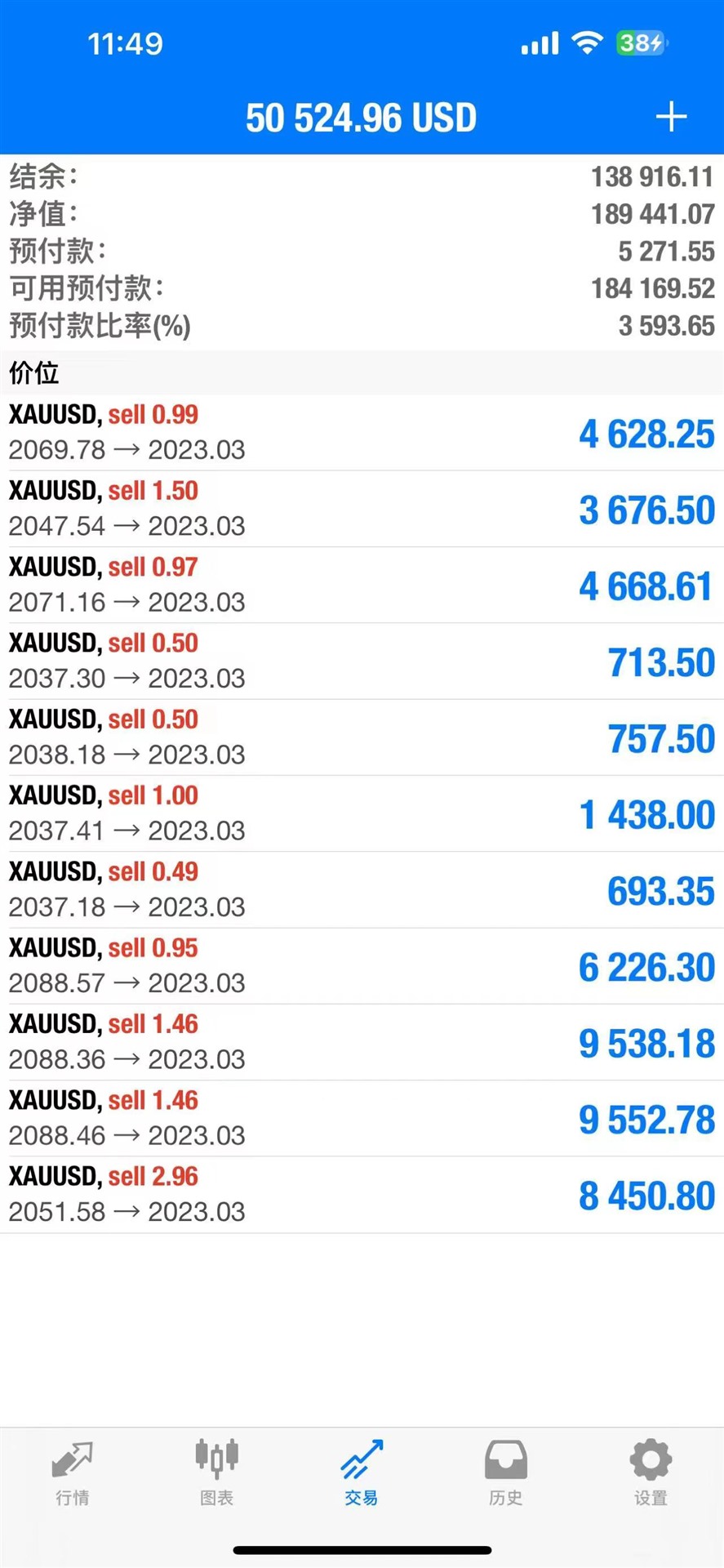View the sell 0.50 position at 2038.18
Screen dimensions: 724x1568
tap(362, 737)
